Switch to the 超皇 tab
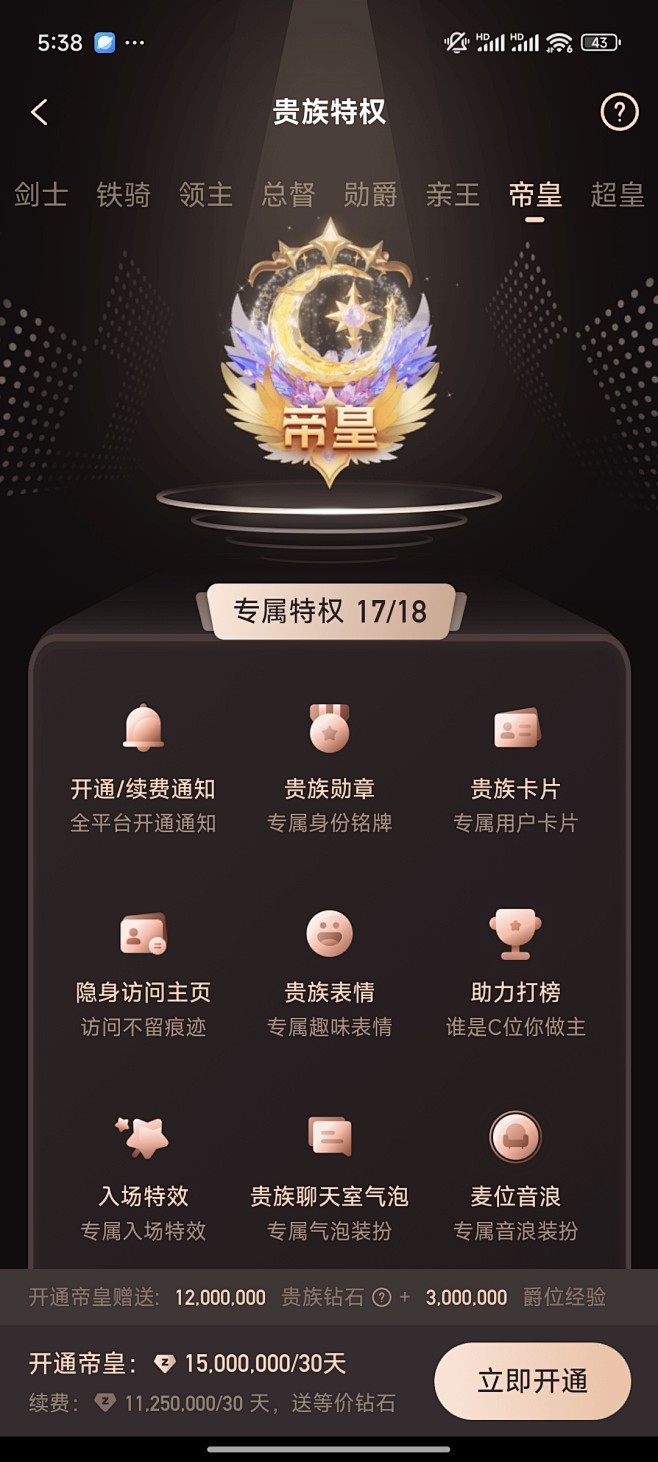The image size is (658, 1462). [617, 194]
